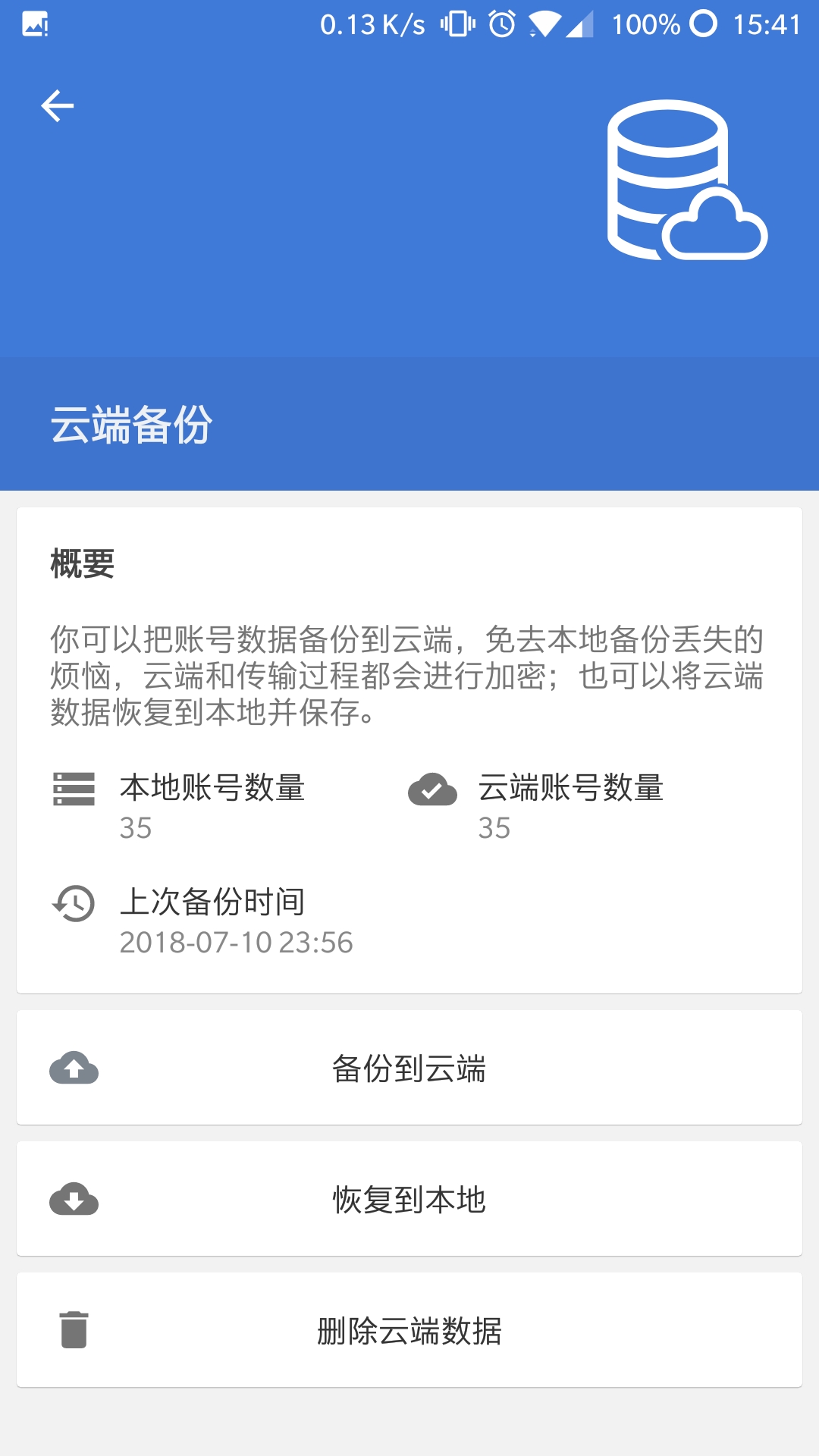The image size is (819, 1456).
Task: Click the backup history clock icon
Action: coord(74,904)
